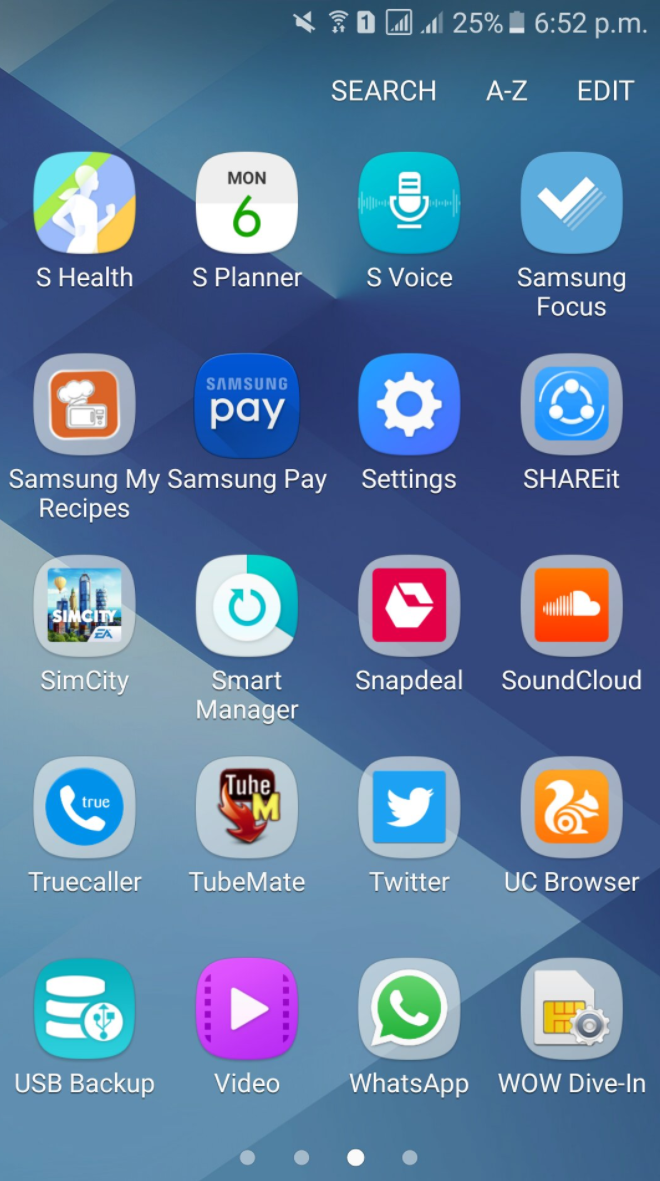
Task: Launch UC Browser
Action: (571, 808)
